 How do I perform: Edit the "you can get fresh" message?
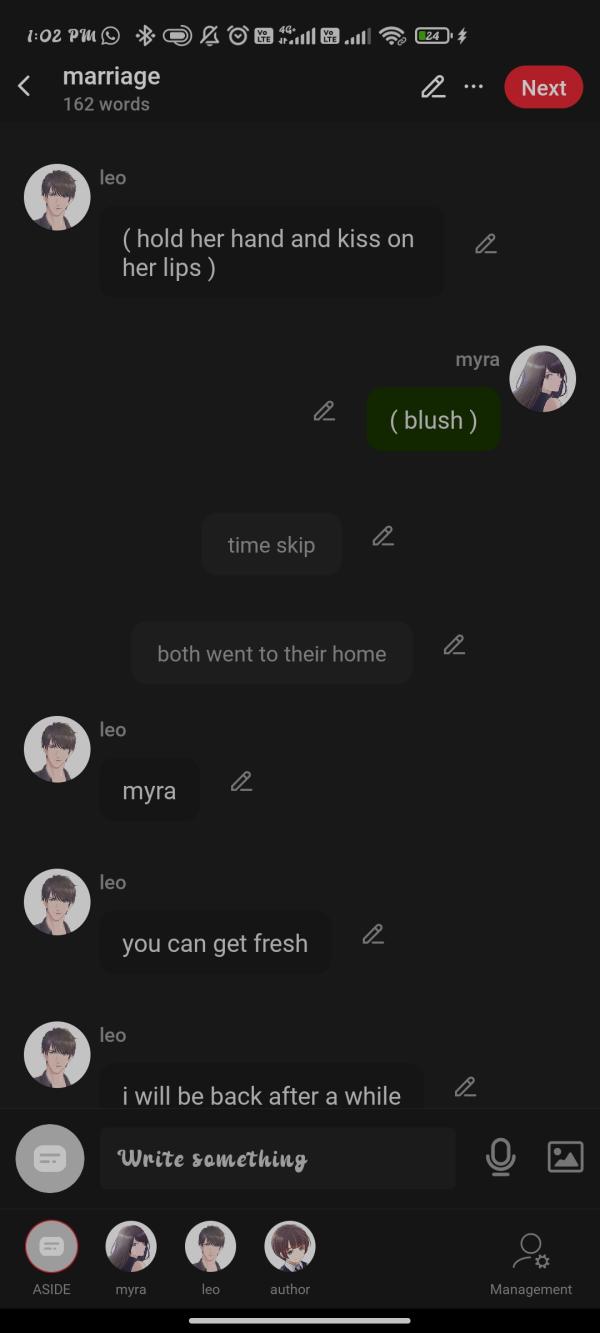coord(373,935)
